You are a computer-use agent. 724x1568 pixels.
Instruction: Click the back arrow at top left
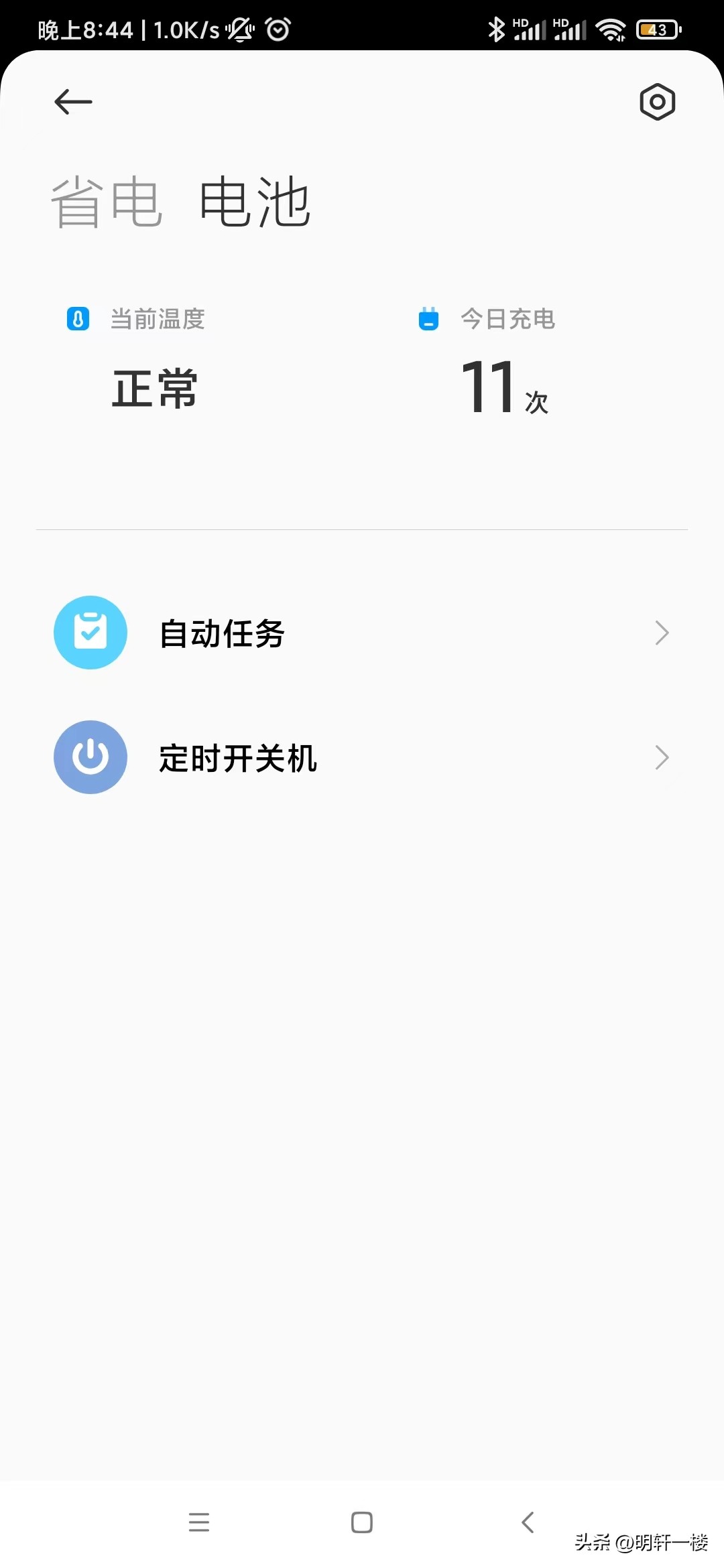coord(73,101)
